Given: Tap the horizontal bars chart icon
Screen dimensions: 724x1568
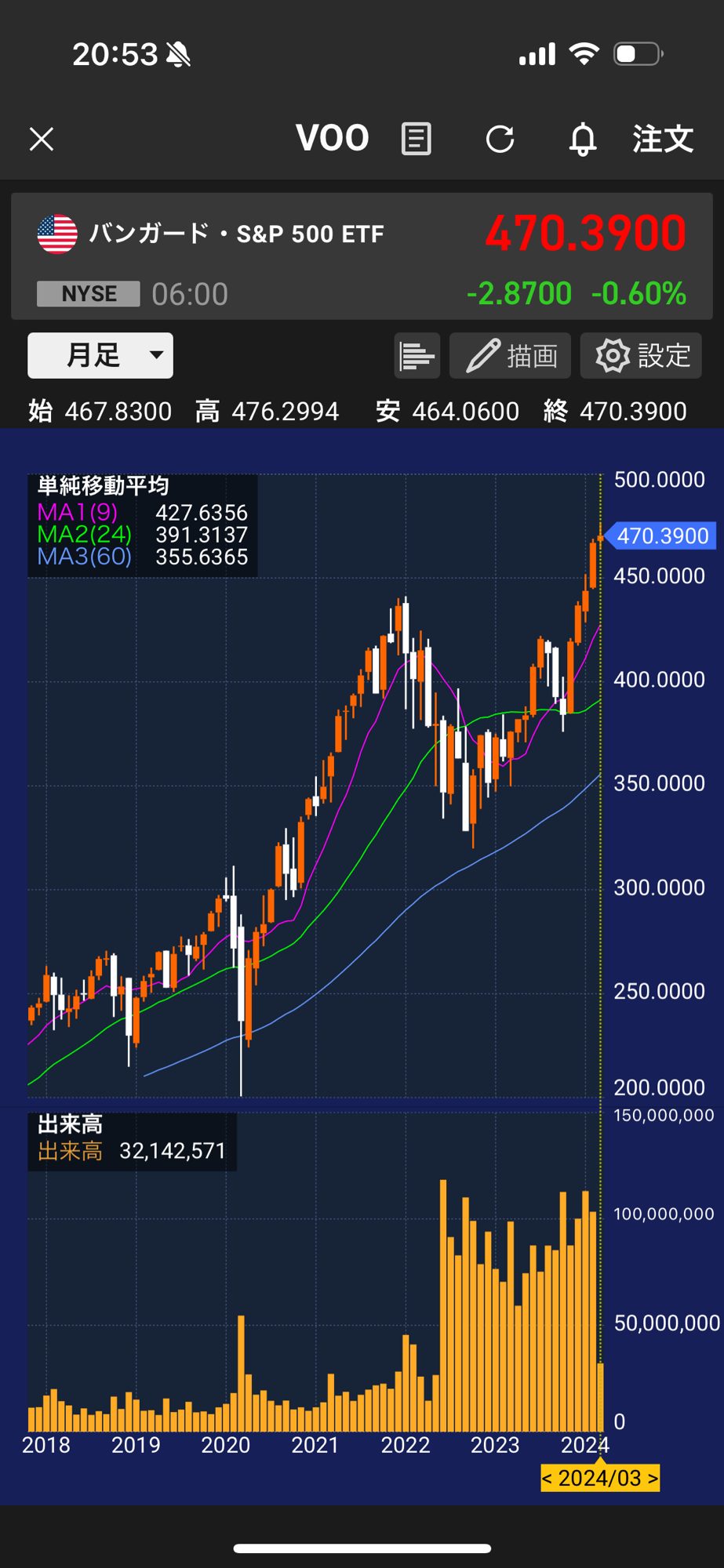Looking at the screenshot, I should [417, 356].
